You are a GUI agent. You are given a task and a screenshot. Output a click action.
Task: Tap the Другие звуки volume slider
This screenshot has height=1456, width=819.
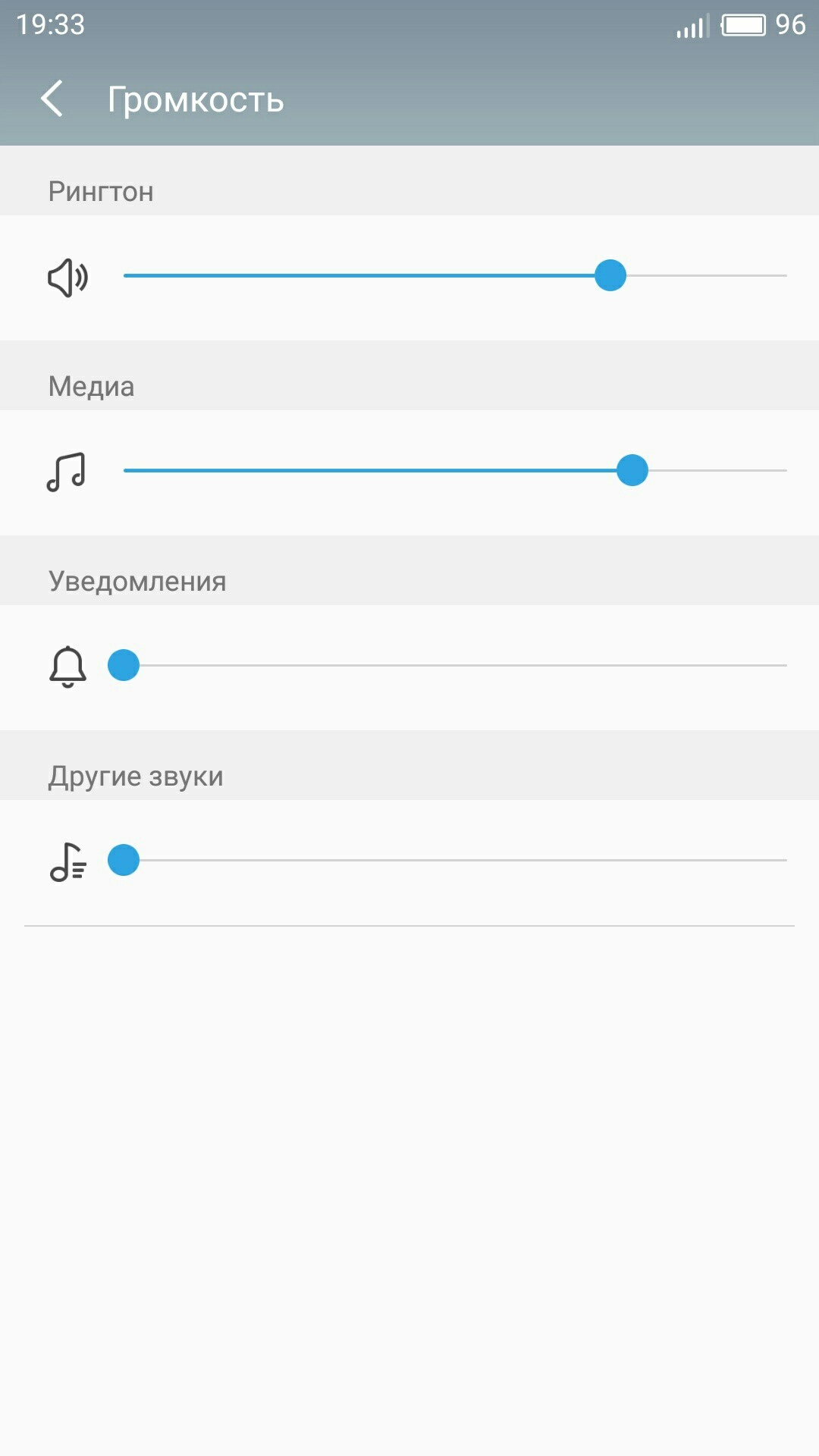(x=455, y=860)
